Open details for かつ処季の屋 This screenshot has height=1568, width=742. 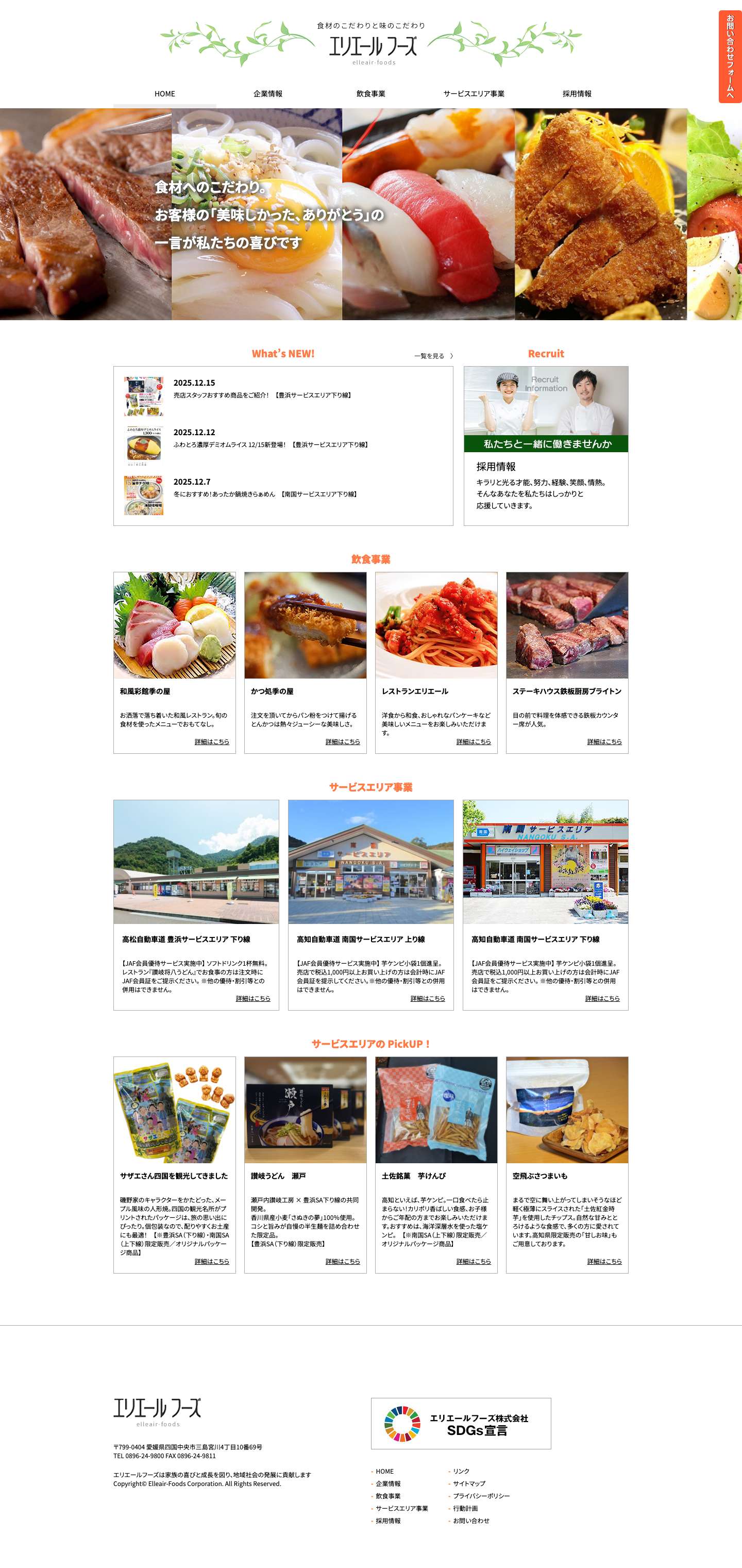344,743
